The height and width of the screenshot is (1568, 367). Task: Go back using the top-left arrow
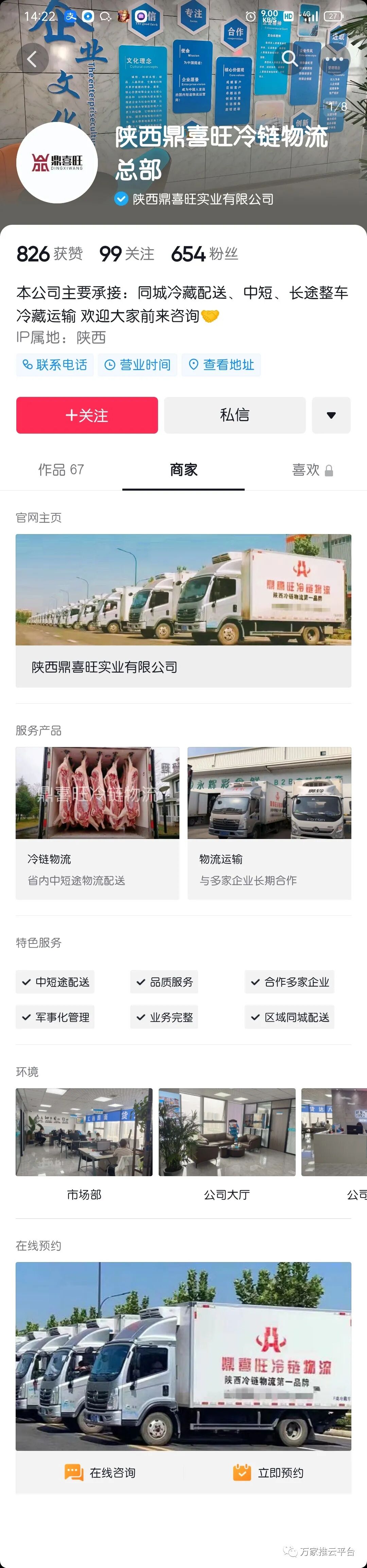click(32, 59)
